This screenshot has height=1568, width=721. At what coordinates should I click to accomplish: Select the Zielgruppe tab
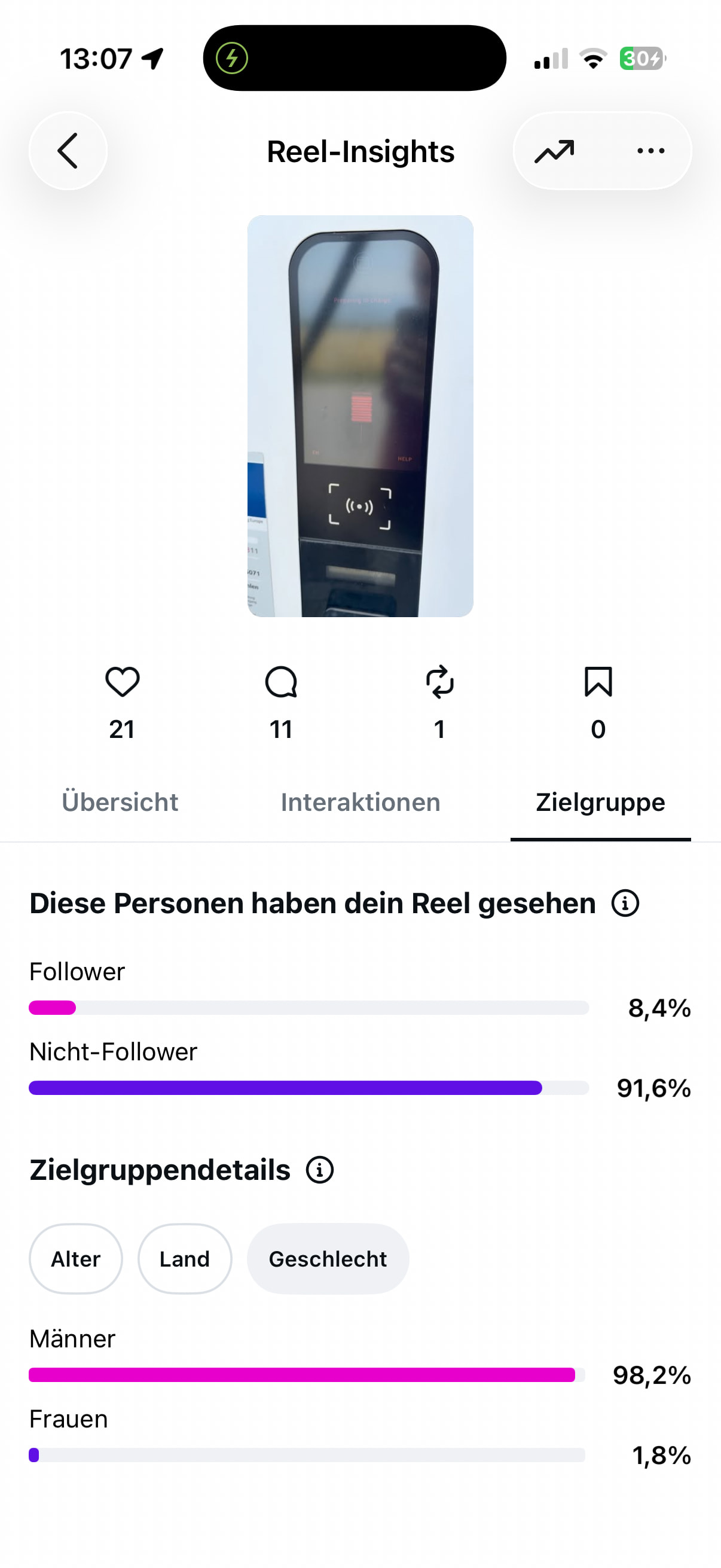click(x=600, y=802)
